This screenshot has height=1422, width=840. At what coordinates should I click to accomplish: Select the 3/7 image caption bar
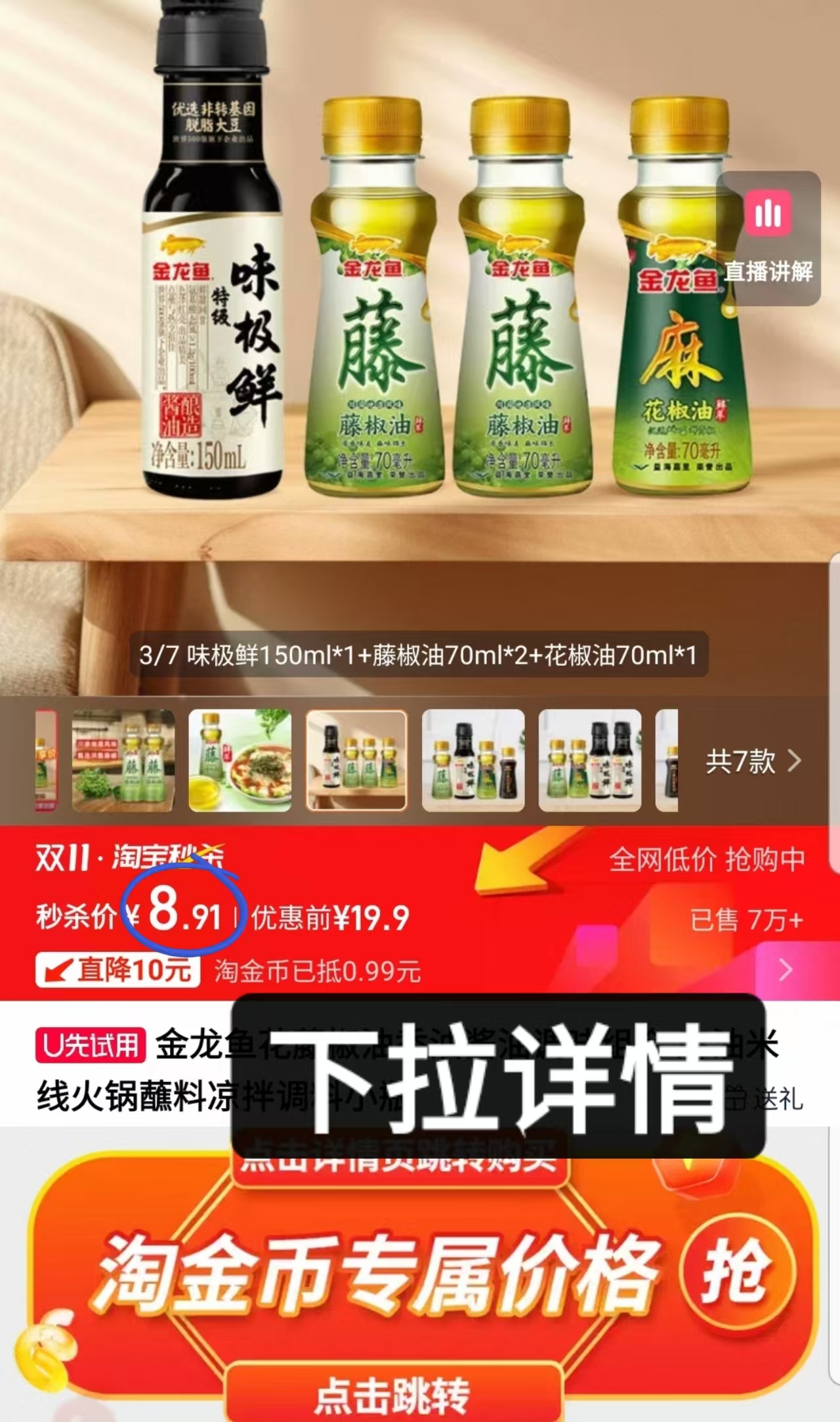tap(420, 653)
